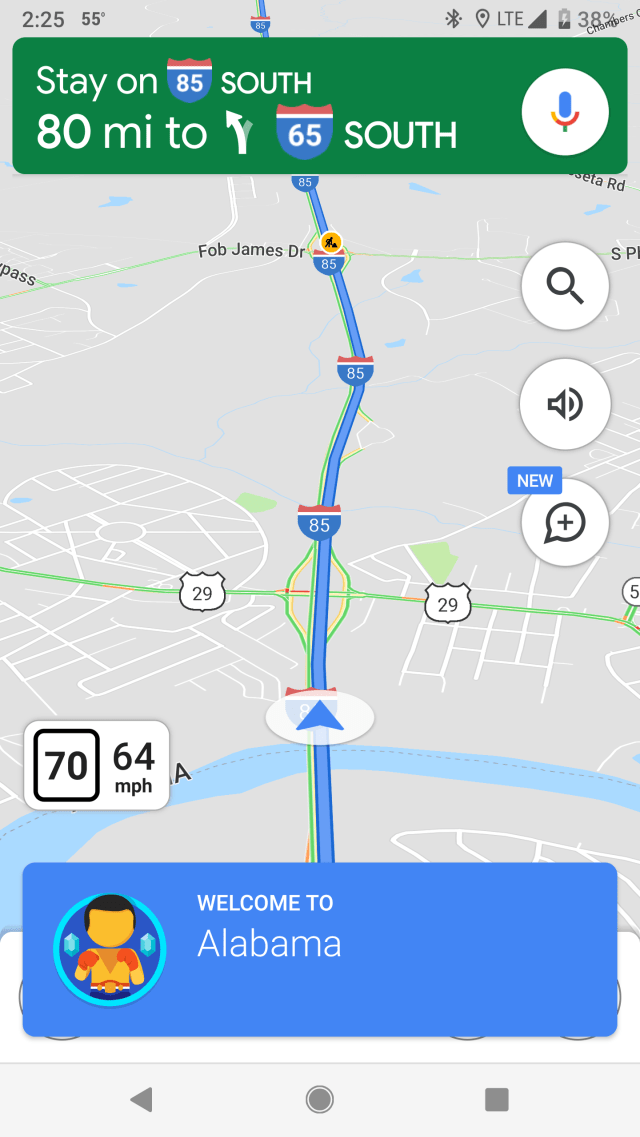This screenshot has height=1137, width=640.
Task: Tap the voice search microphone button
Action: (x=565, y=111)
